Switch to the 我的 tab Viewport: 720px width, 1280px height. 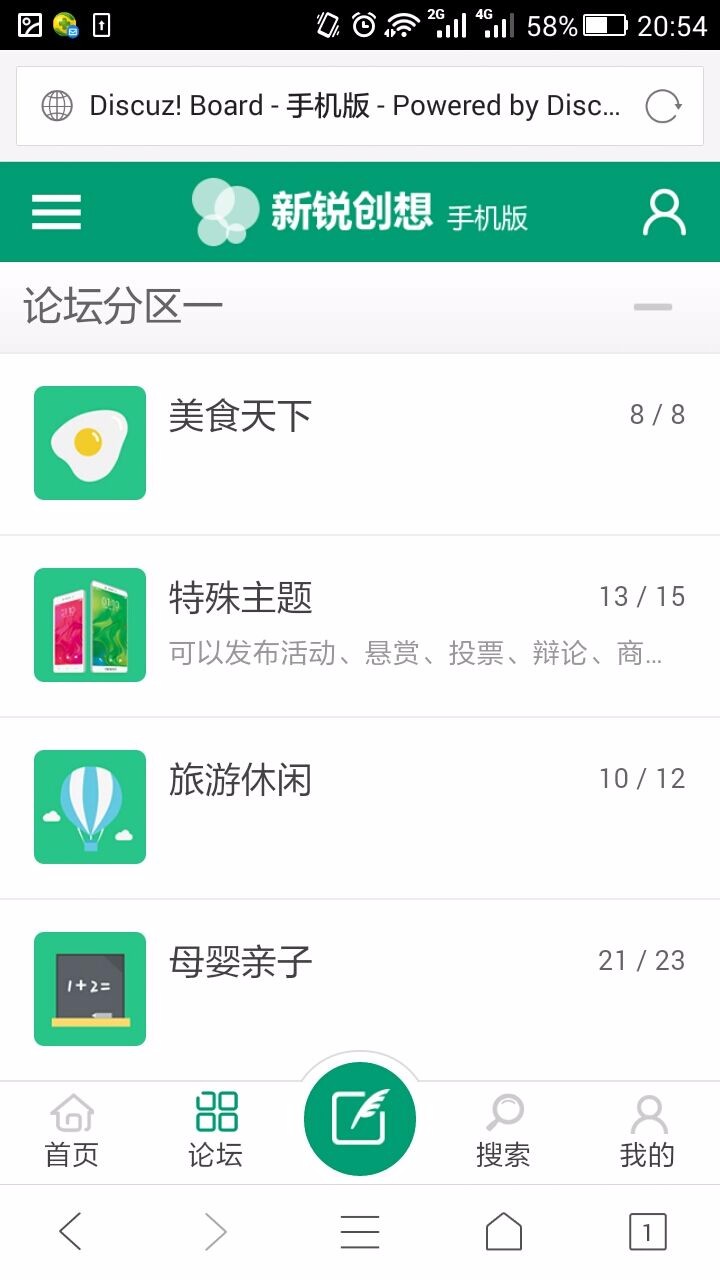(x=648, y=1133)
